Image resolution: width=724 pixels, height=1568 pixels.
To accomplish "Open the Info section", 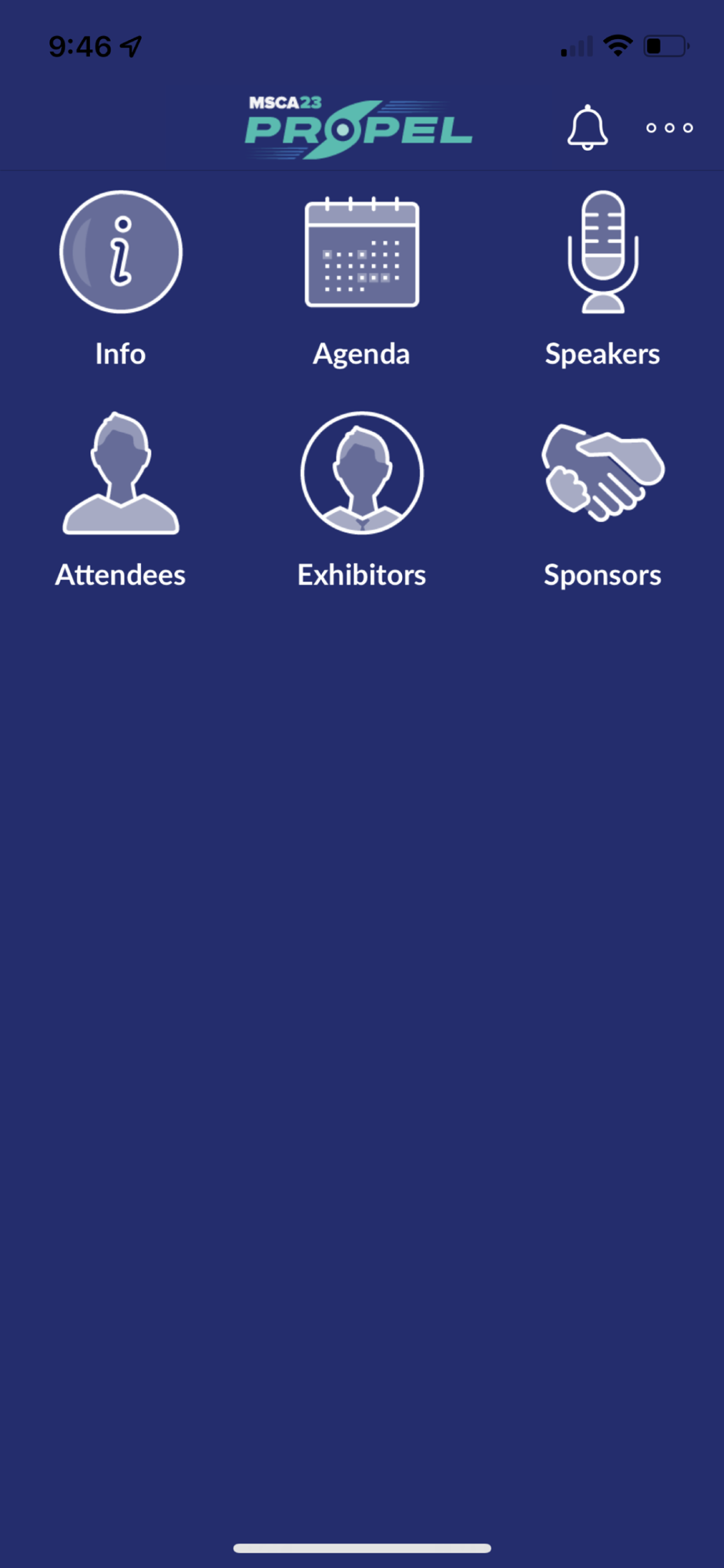I will [x=121, y=279].
